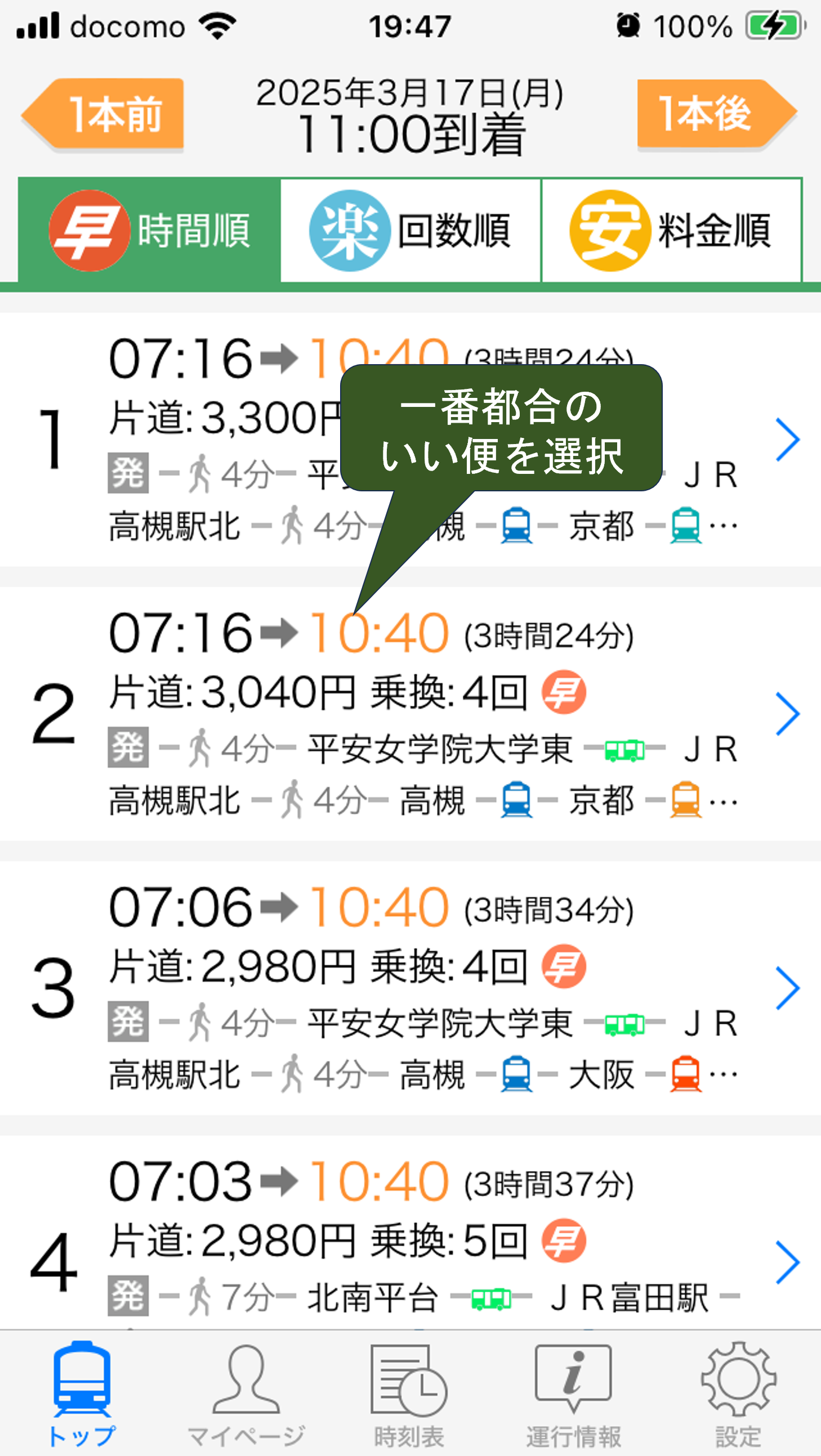
Task: Open the 設定 settings tab
Action: click(738, 1394)
